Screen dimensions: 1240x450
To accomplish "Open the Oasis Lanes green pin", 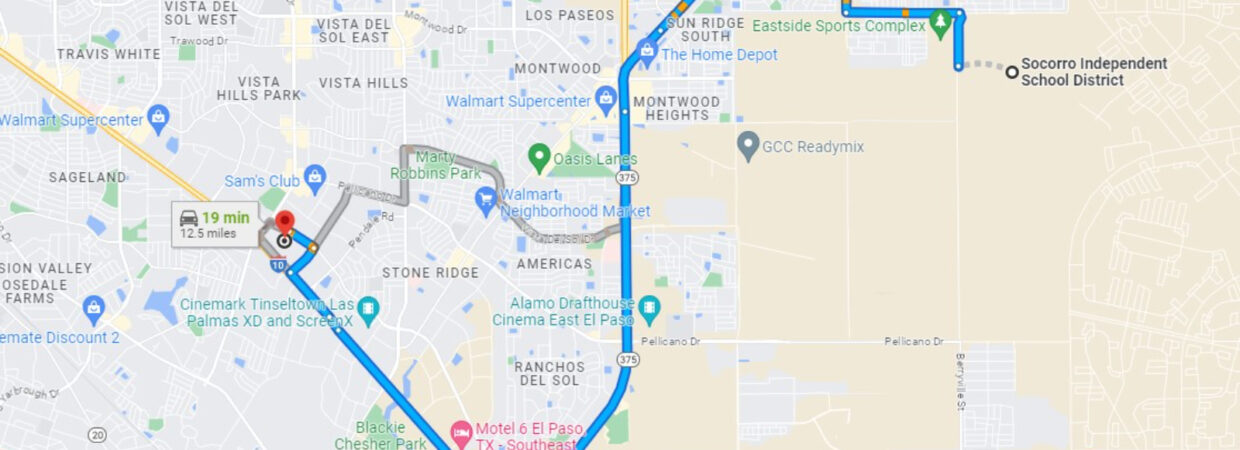I will point(539,157).
